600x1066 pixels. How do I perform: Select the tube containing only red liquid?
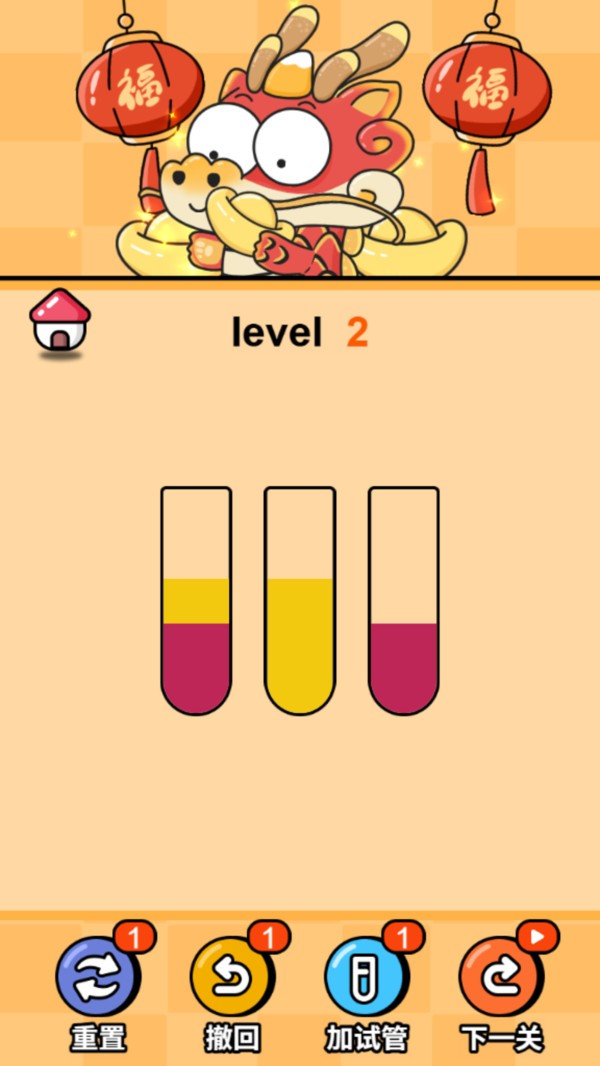tap(404, 600)
